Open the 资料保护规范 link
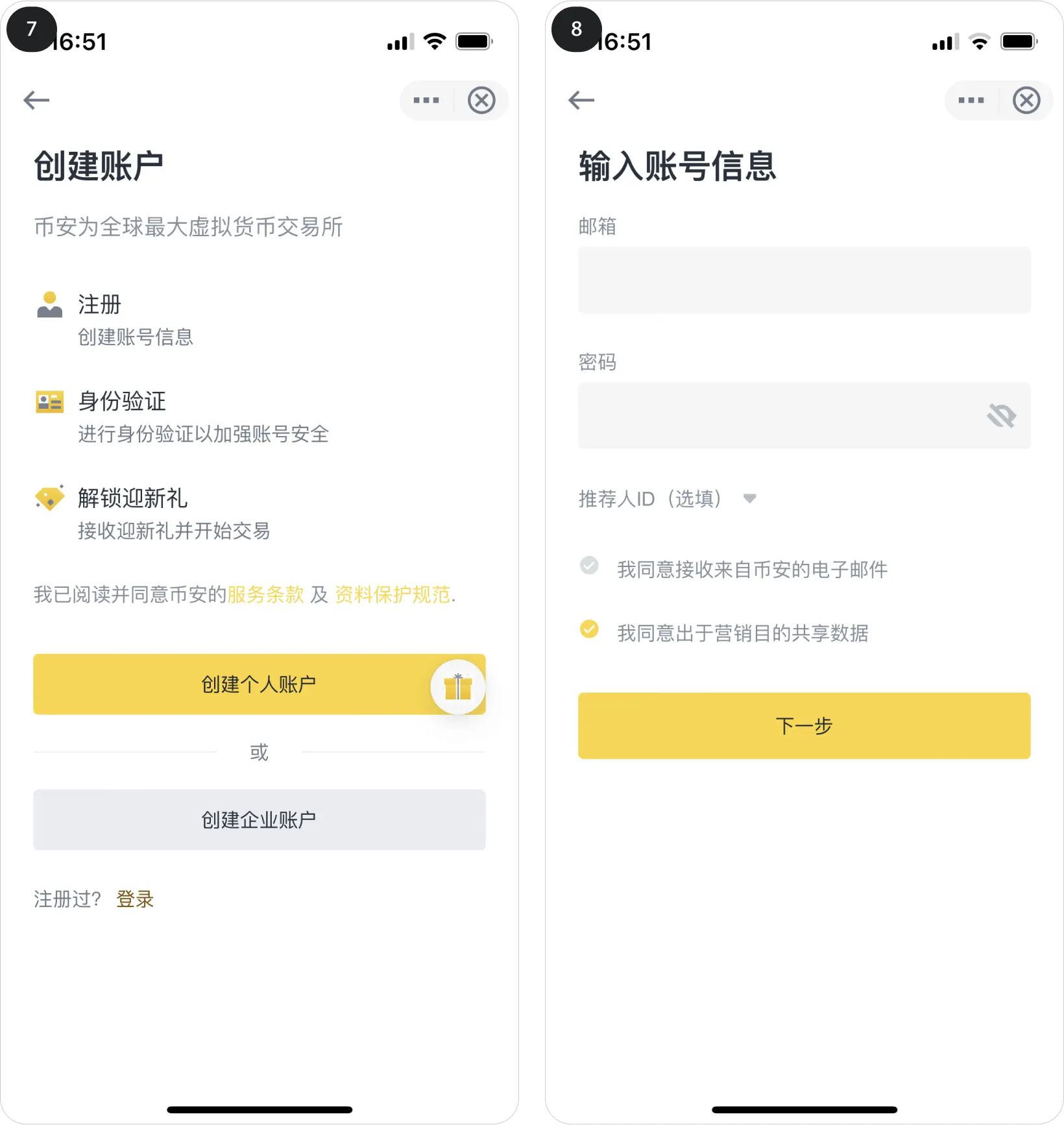Viewport: 1064px width, 1125px height. tap(392, 594)
